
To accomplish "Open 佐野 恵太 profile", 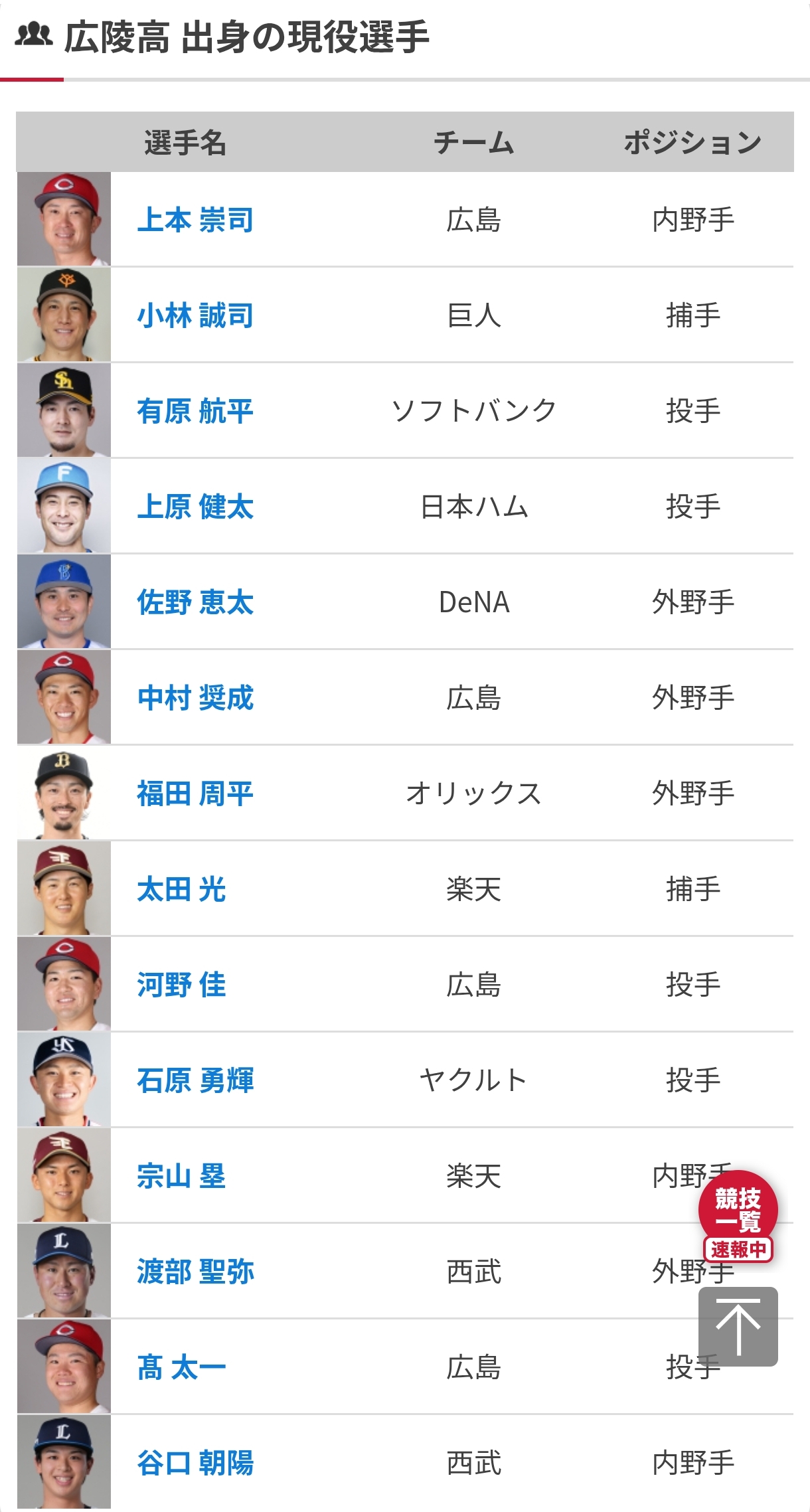I will click(195, 603).
